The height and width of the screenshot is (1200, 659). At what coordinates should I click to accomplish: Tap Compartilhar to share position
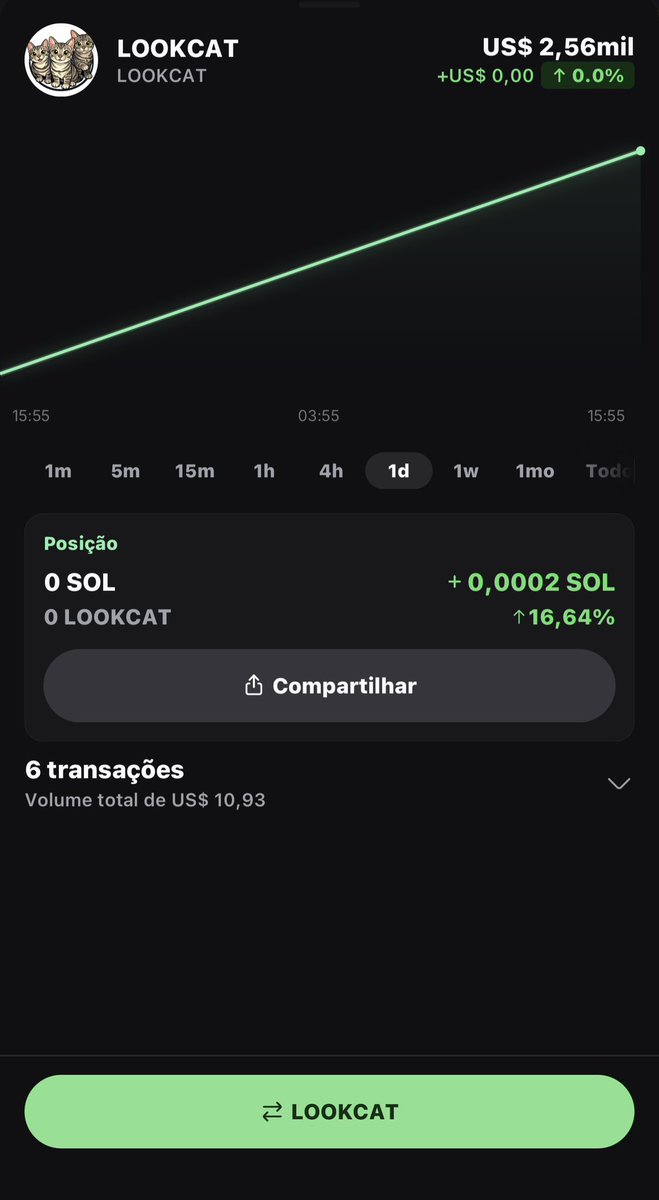[x=329, y=686]
